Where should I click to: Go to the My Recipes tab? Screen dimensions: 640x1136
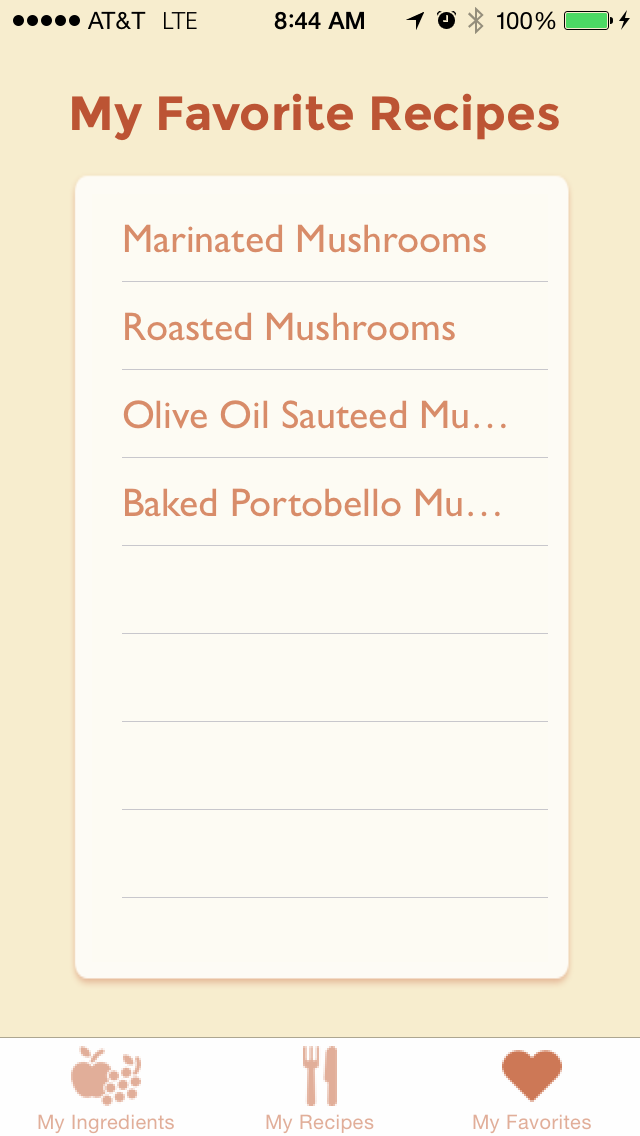[320, 1088]
